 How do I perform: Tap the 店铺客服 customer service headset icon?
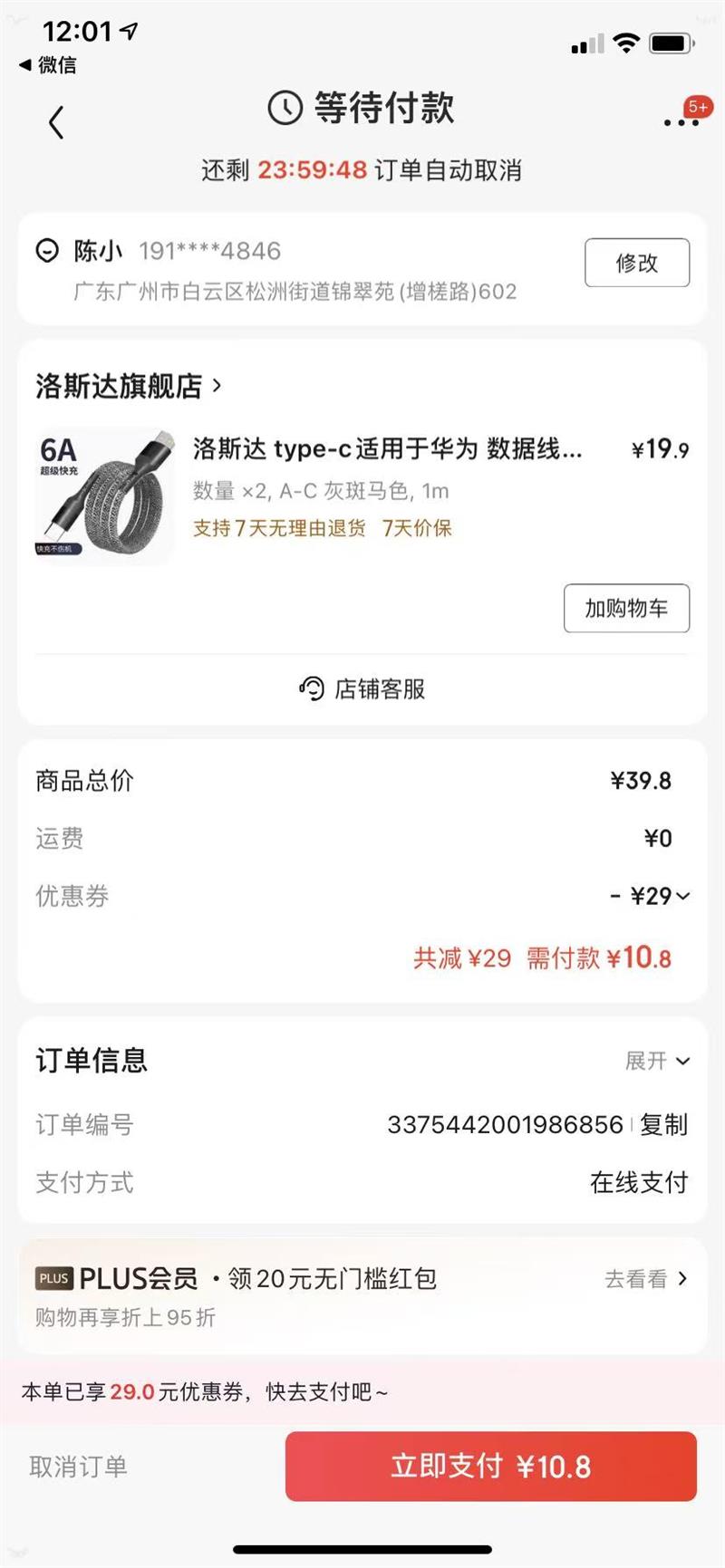310,689
